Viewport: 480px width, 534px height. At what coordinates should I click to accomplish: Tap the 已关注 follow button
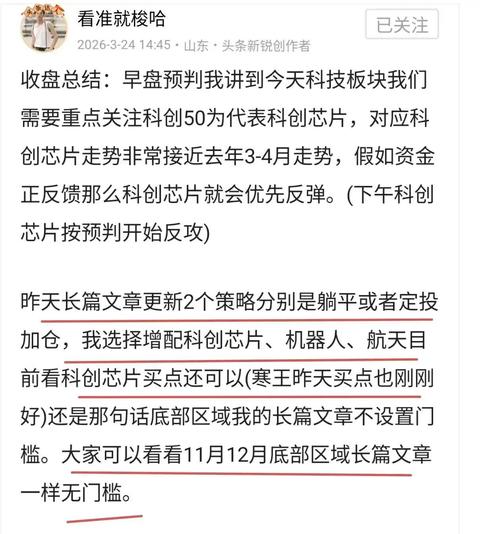[x=402, y=25]
